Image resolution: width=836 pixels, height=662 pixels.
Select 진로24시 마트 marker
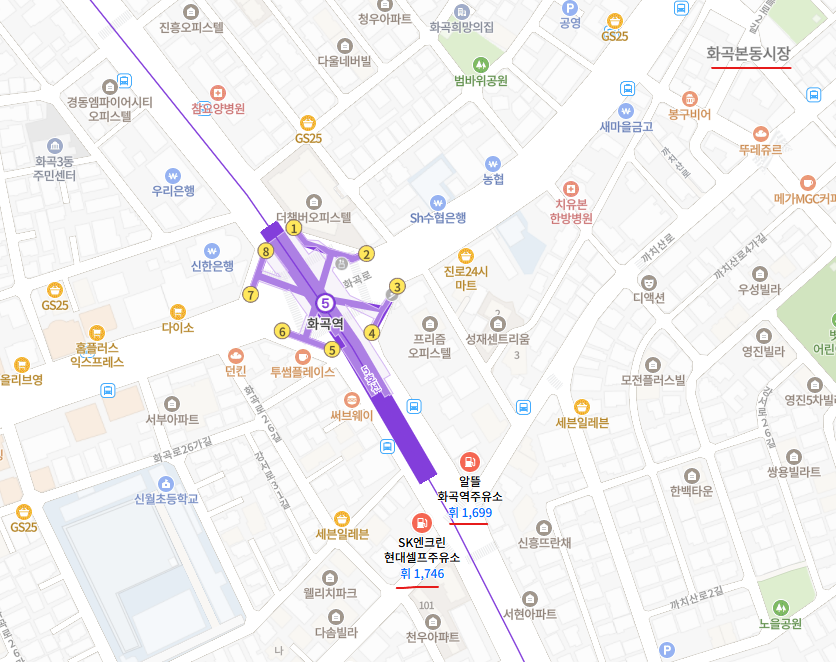[x=465, y=256]
